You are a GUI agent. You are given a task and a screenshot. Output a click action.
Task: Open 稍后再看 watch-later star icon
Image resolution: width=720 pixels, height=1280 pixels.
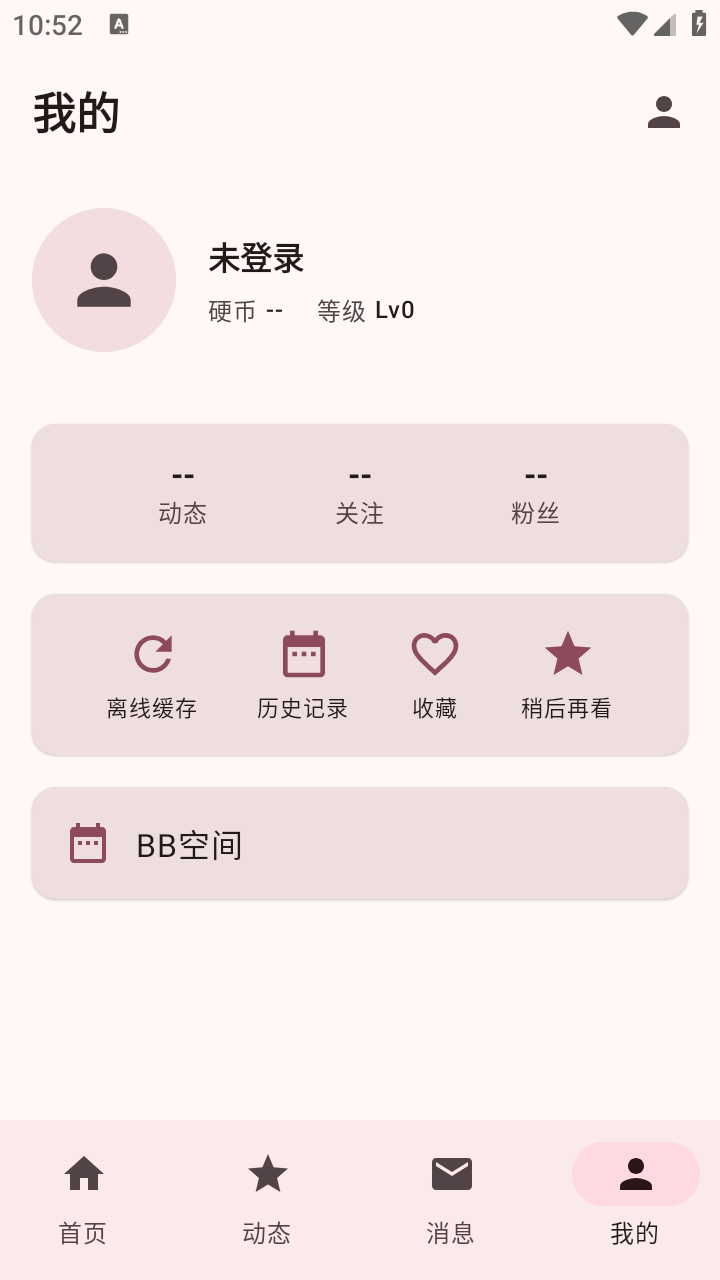click(x=567, y=652)
